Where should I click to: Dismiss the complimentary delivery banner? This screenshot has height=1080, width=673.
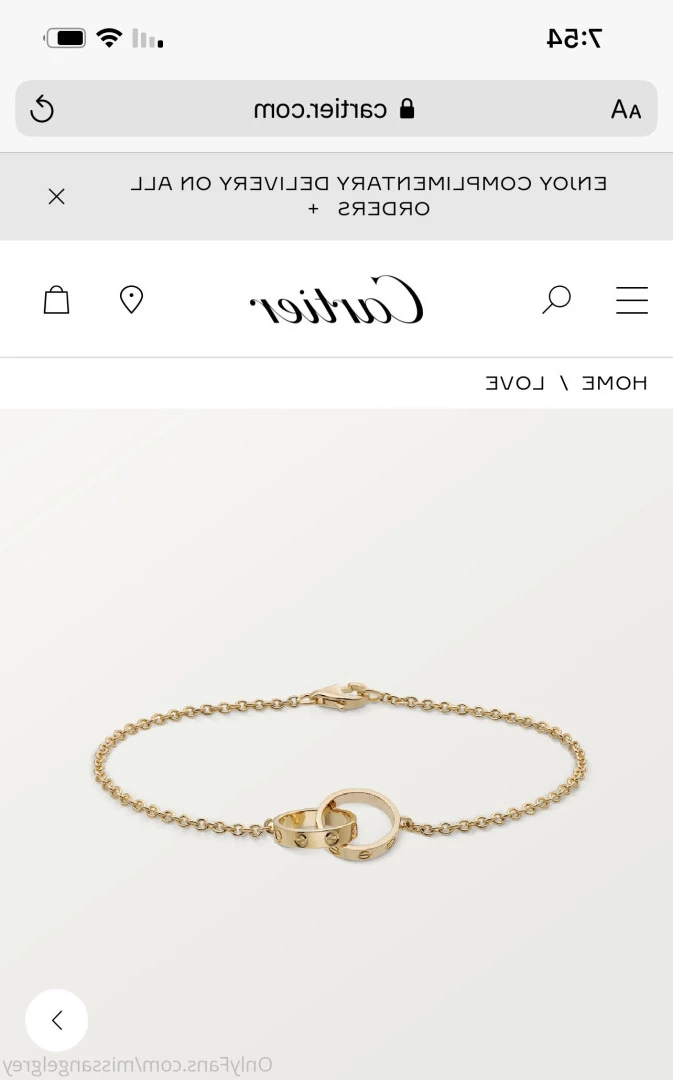[57, 196]
